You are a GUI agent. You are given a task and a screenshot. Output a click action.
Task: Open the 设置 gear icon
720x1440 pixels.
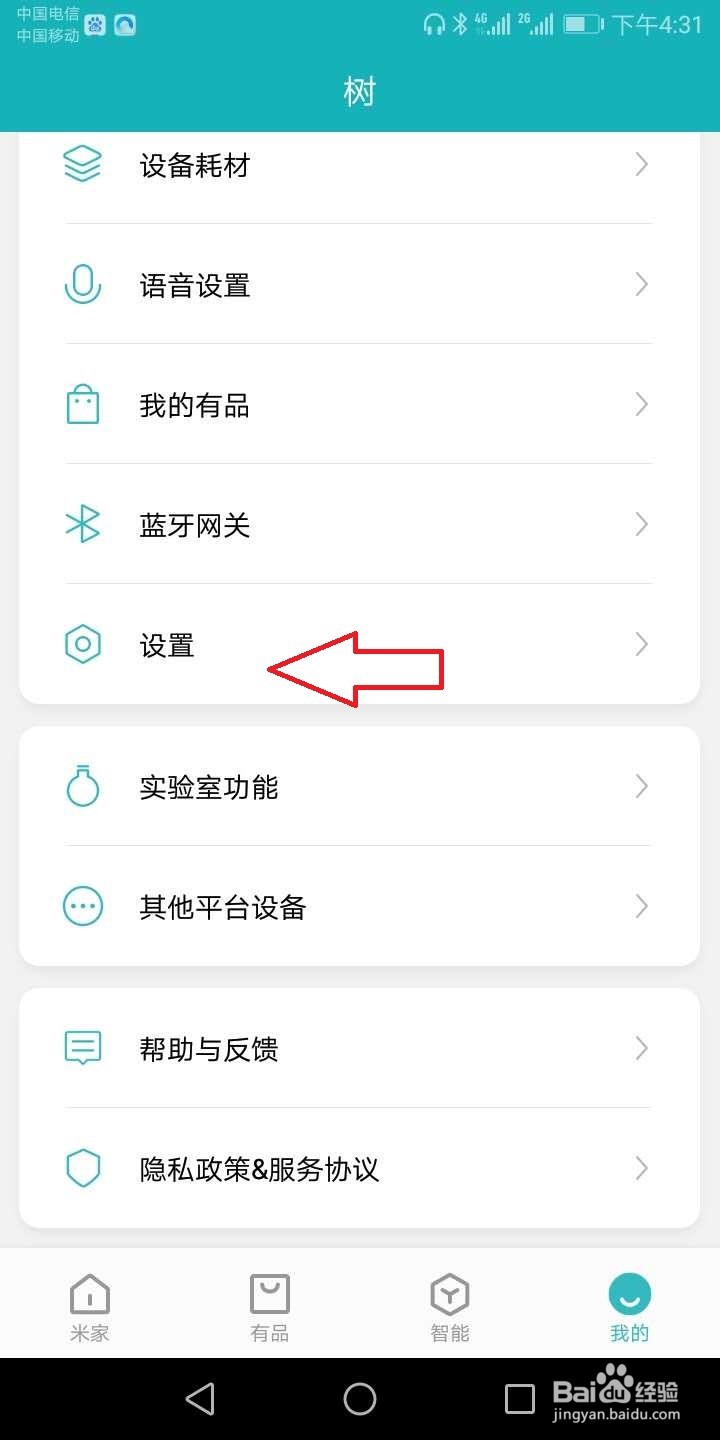[82, 644]
